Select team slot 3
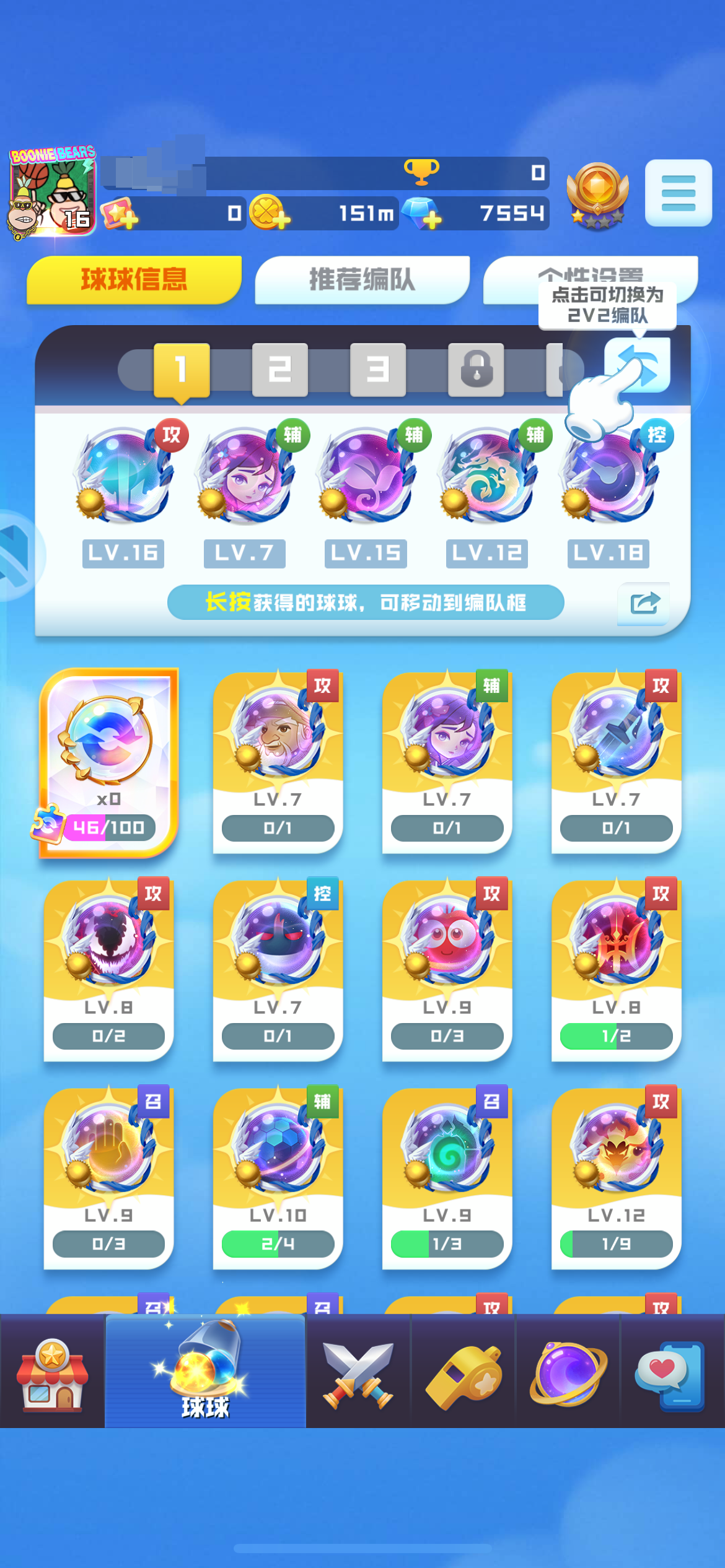The width and height of the screenshot is (725, 1568). pos(377,369)
